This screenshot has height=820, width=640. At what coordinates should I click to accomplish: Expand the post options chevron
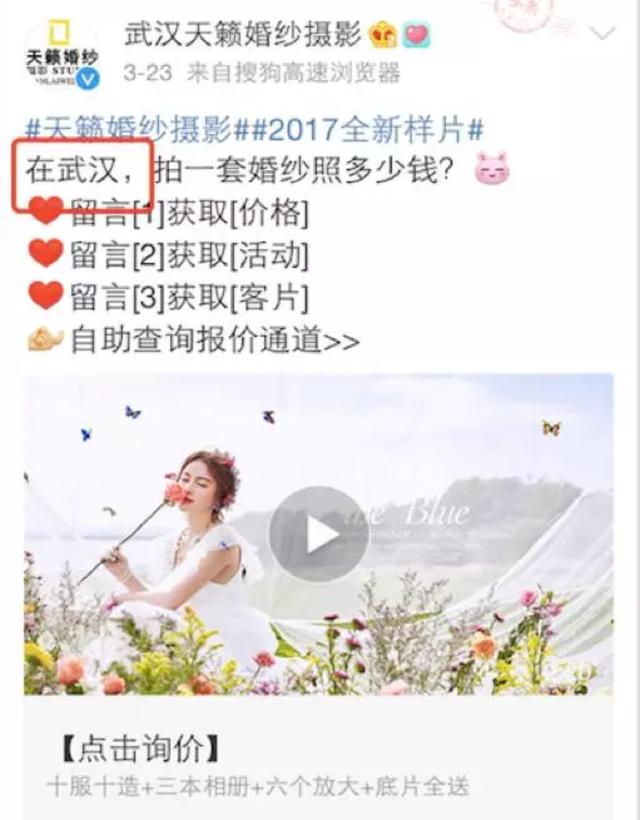tap(602, 33)
